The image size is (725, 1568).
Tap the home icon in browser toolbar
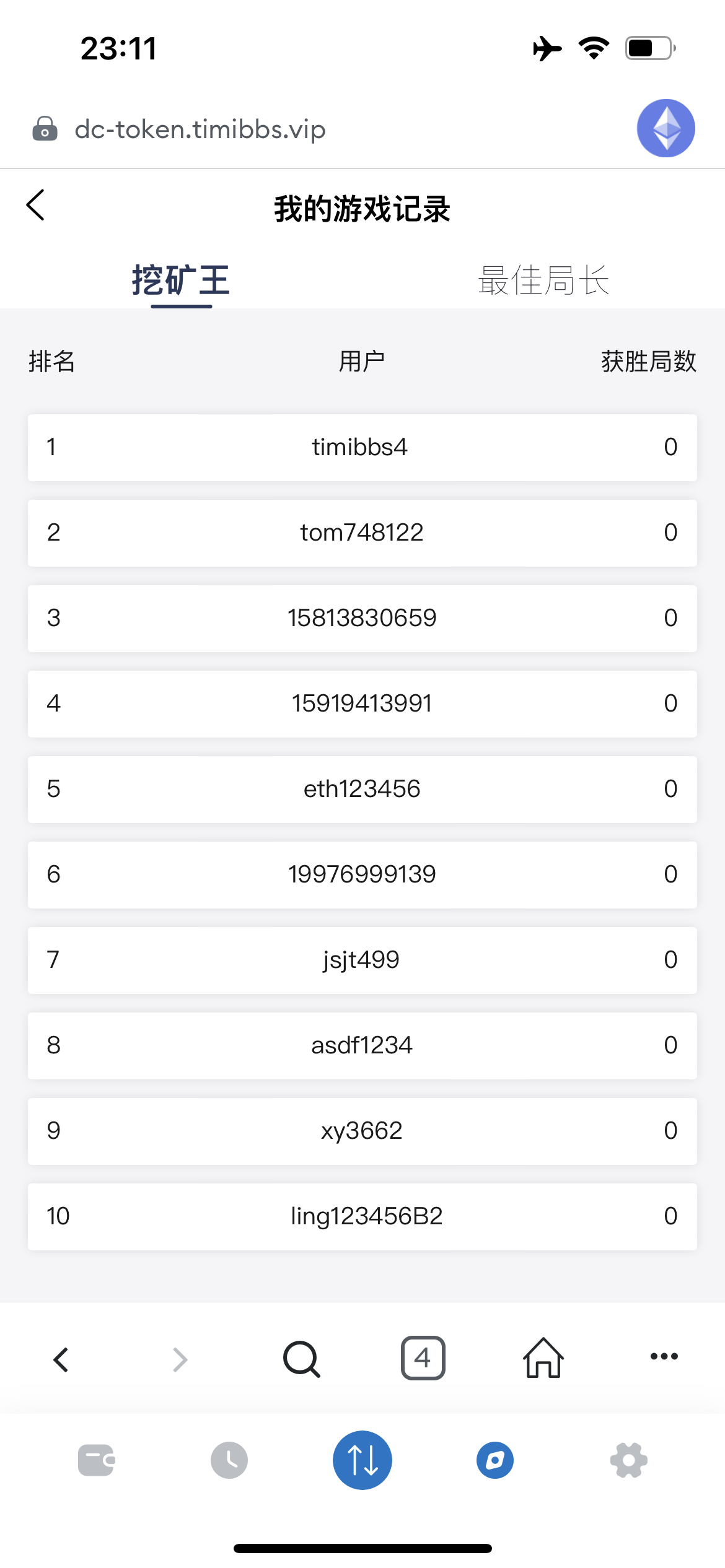[x=543, y=1357]
